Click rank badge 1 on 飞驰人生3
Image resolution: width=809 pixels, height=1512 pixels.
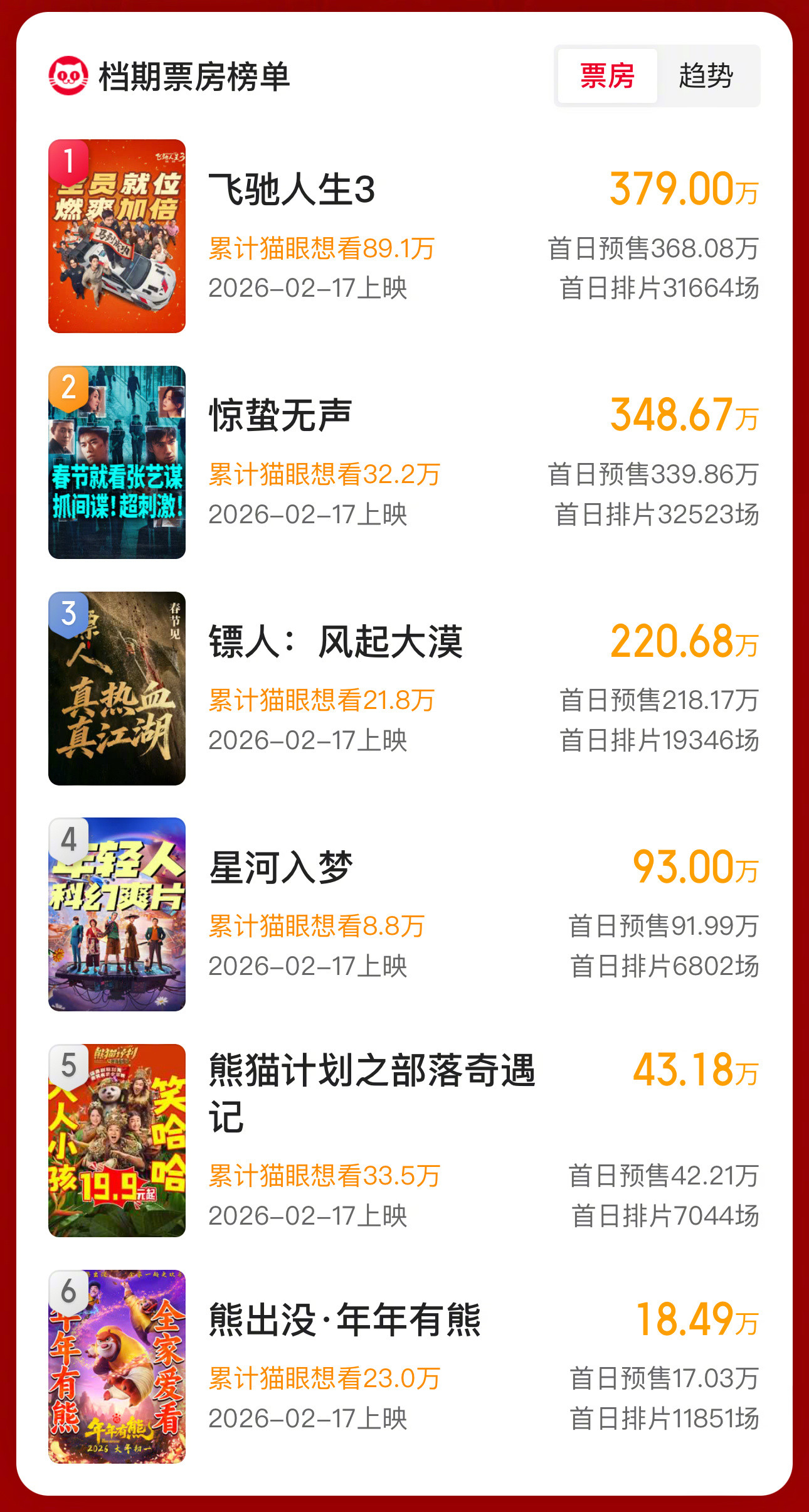tap(69, 162)
